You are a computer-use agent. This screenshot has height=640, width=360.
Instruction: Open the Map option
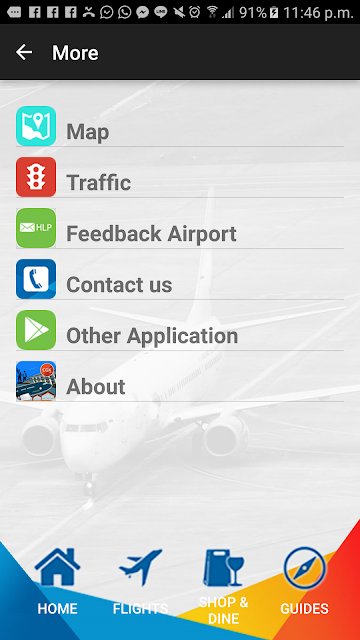pos(180,126)
